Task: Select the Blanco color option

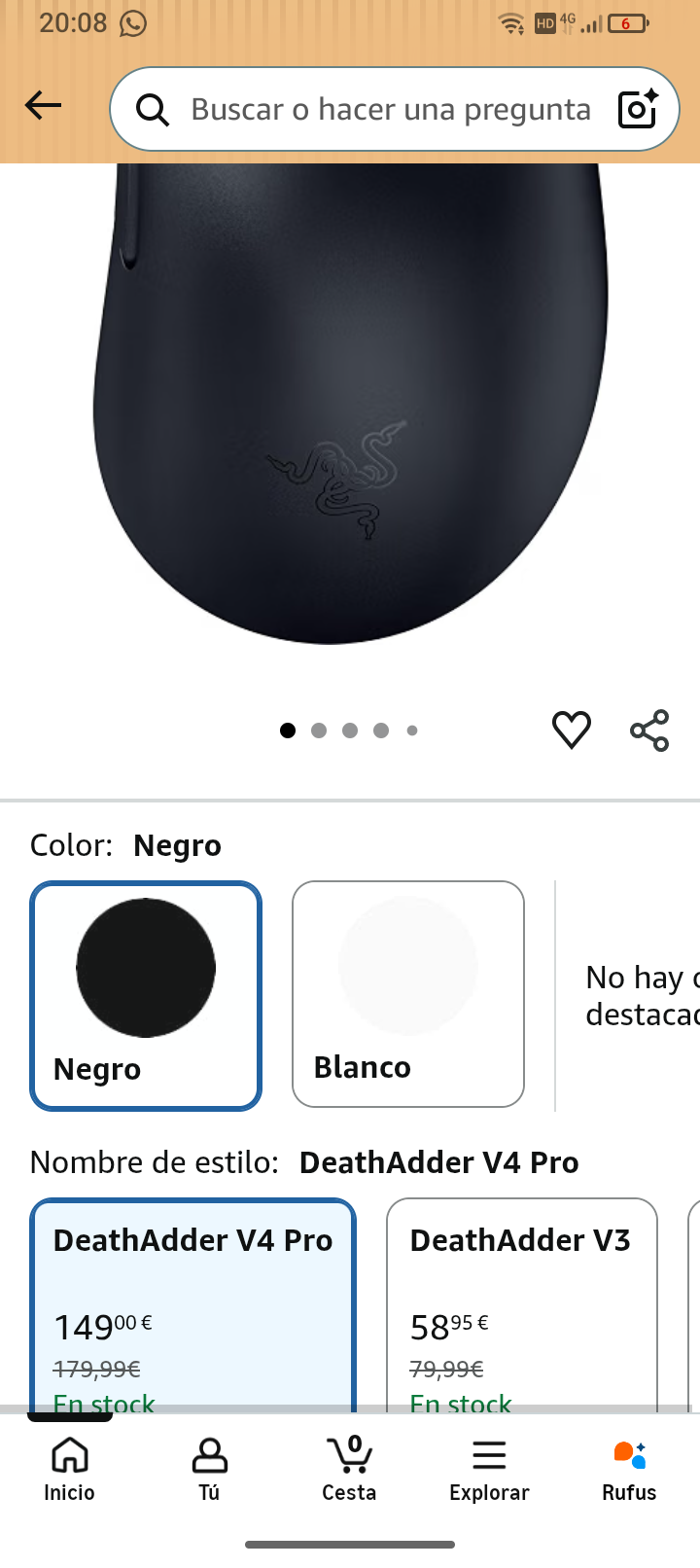Action: 408,994
